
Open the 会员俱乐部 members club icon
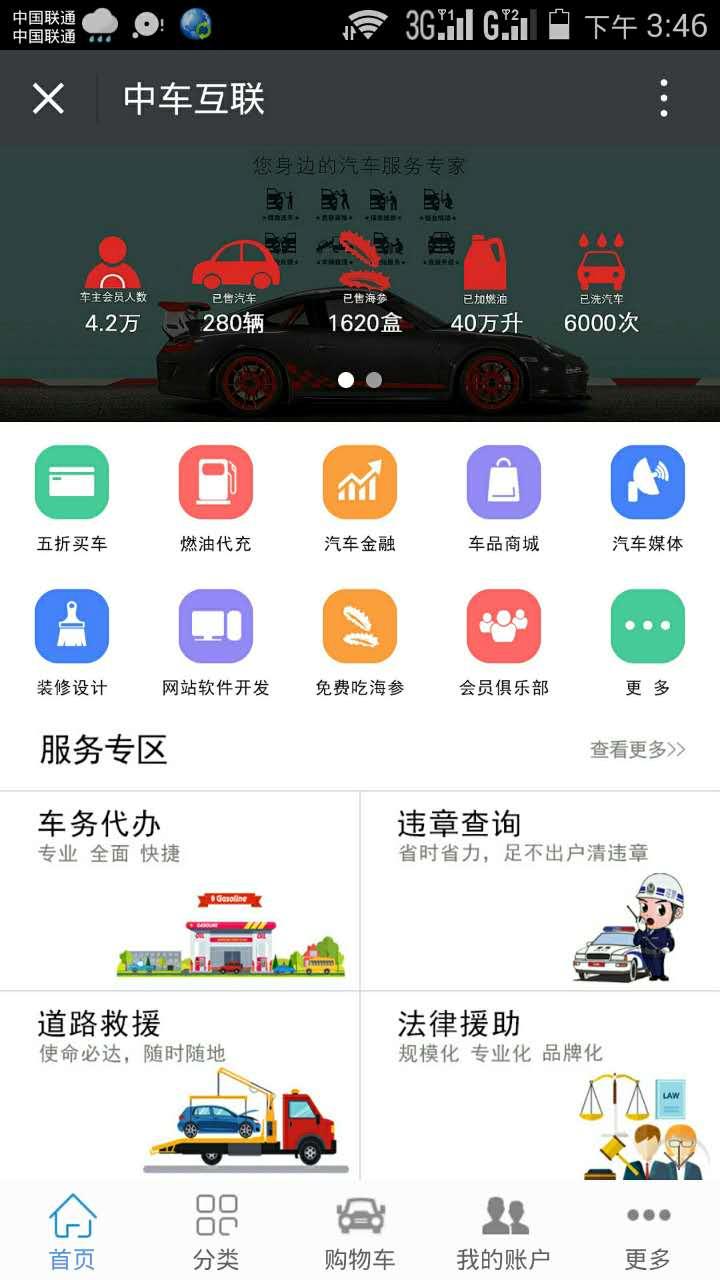(x=504, y=626)
